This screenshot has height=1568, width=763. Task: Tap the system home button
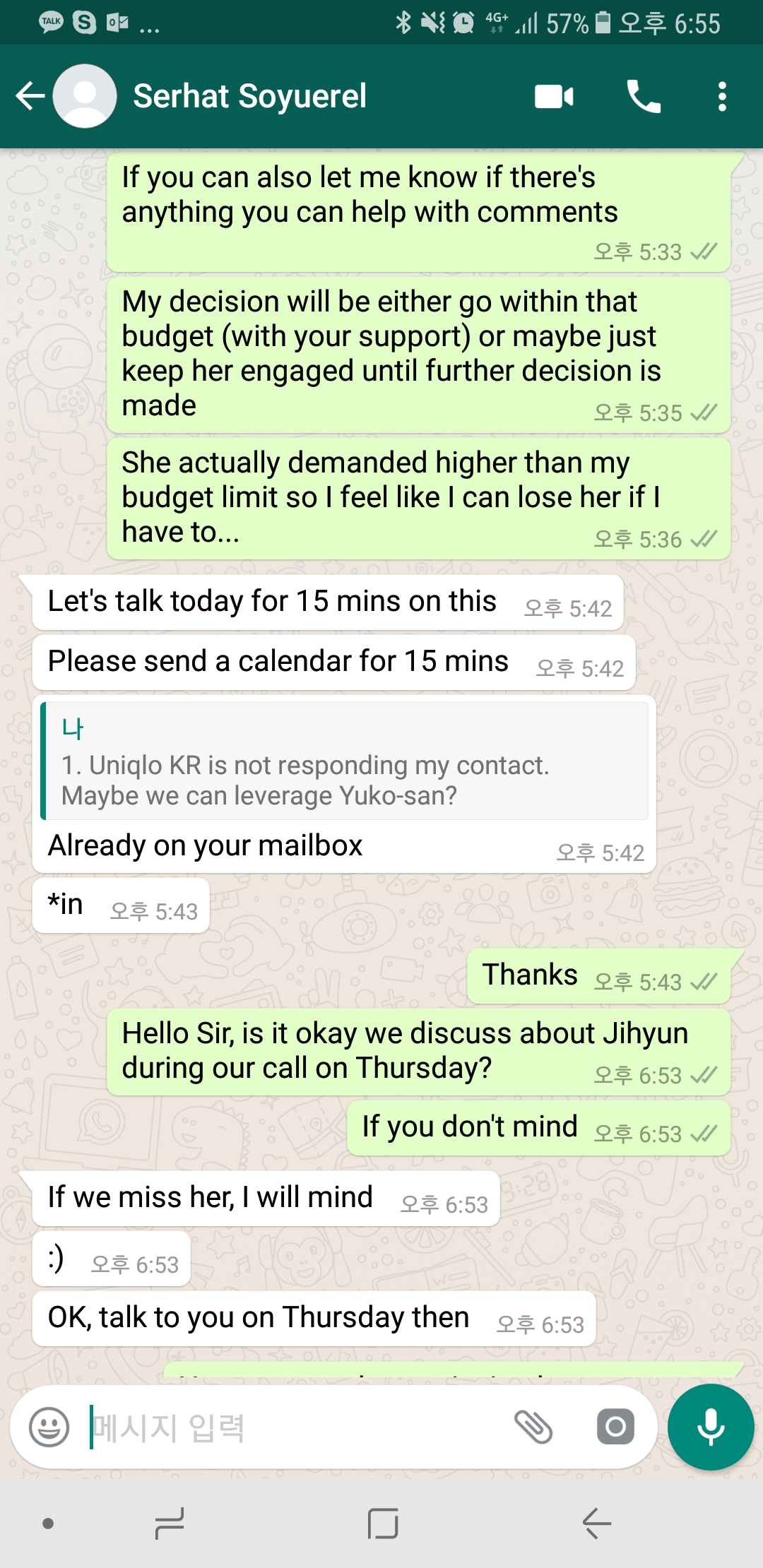(x=383, y=1524)
